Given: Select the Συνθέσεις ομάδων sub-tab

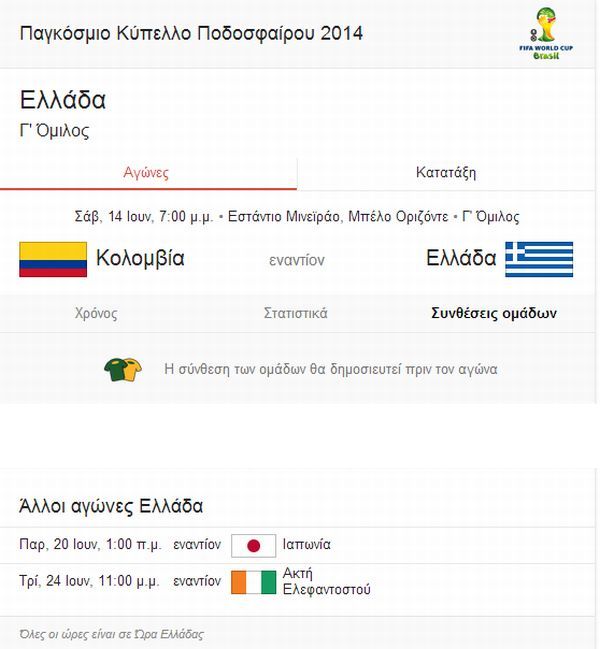Looking at the screenshot, I should pyautogui.click(x=493, y=313).
